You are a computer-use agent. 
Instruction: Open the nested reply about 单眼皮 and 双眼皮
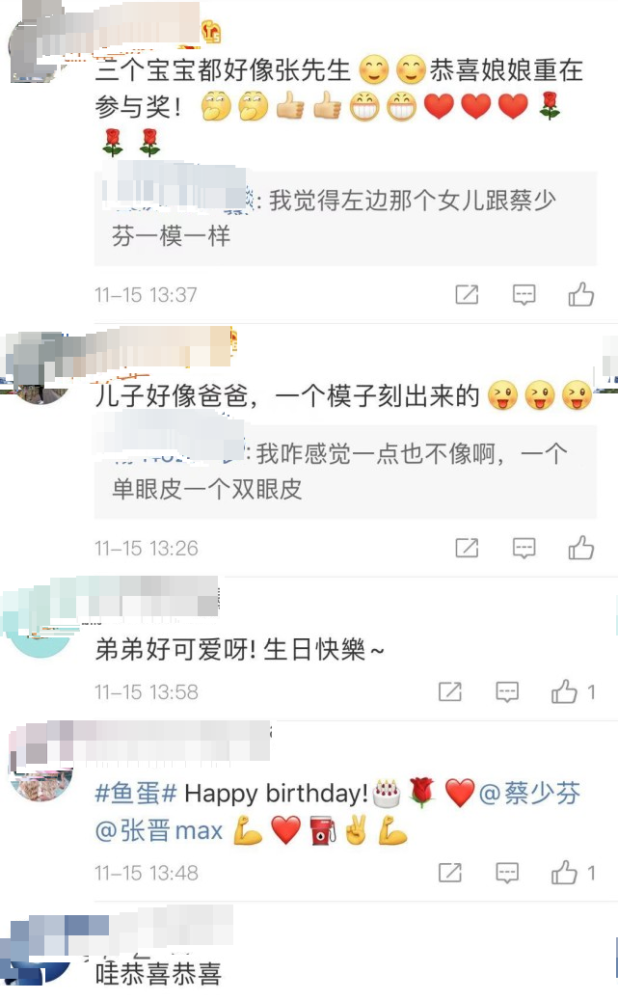pyautogui.click(x=345, y=471)
